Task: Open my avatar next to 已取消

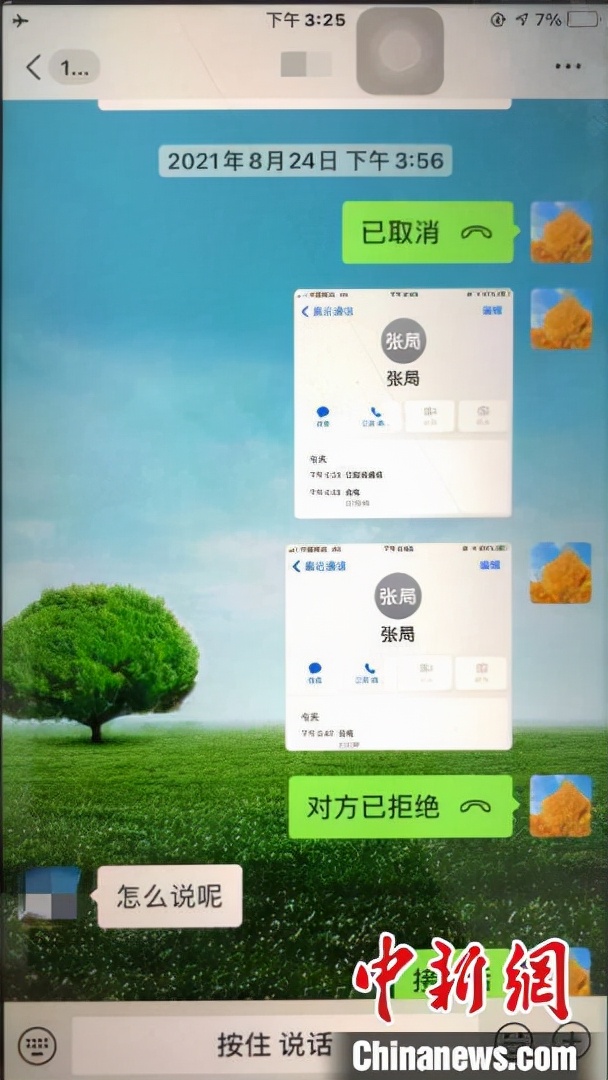Action: [x=560, y=232]
